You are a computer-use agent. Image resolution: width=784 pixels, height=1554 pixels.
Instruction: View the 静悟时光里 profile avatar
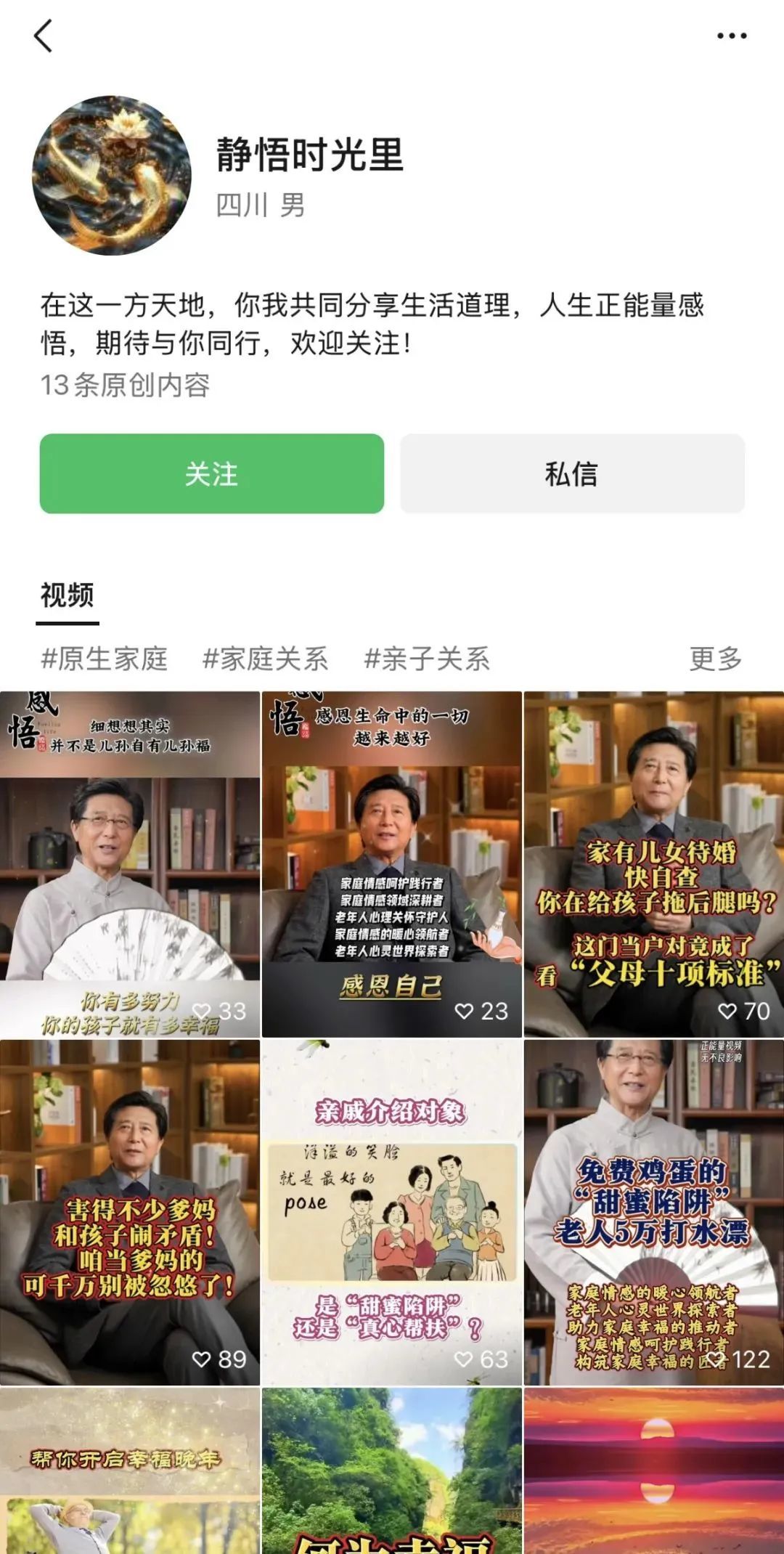click(x=112, y=175)
